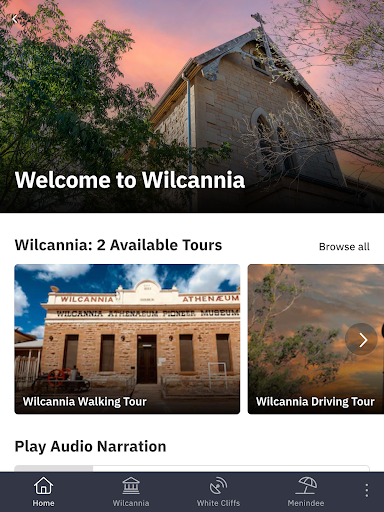Tap Browse all tours link
Viewport: 384px width, 512px height.
(344, 247)
